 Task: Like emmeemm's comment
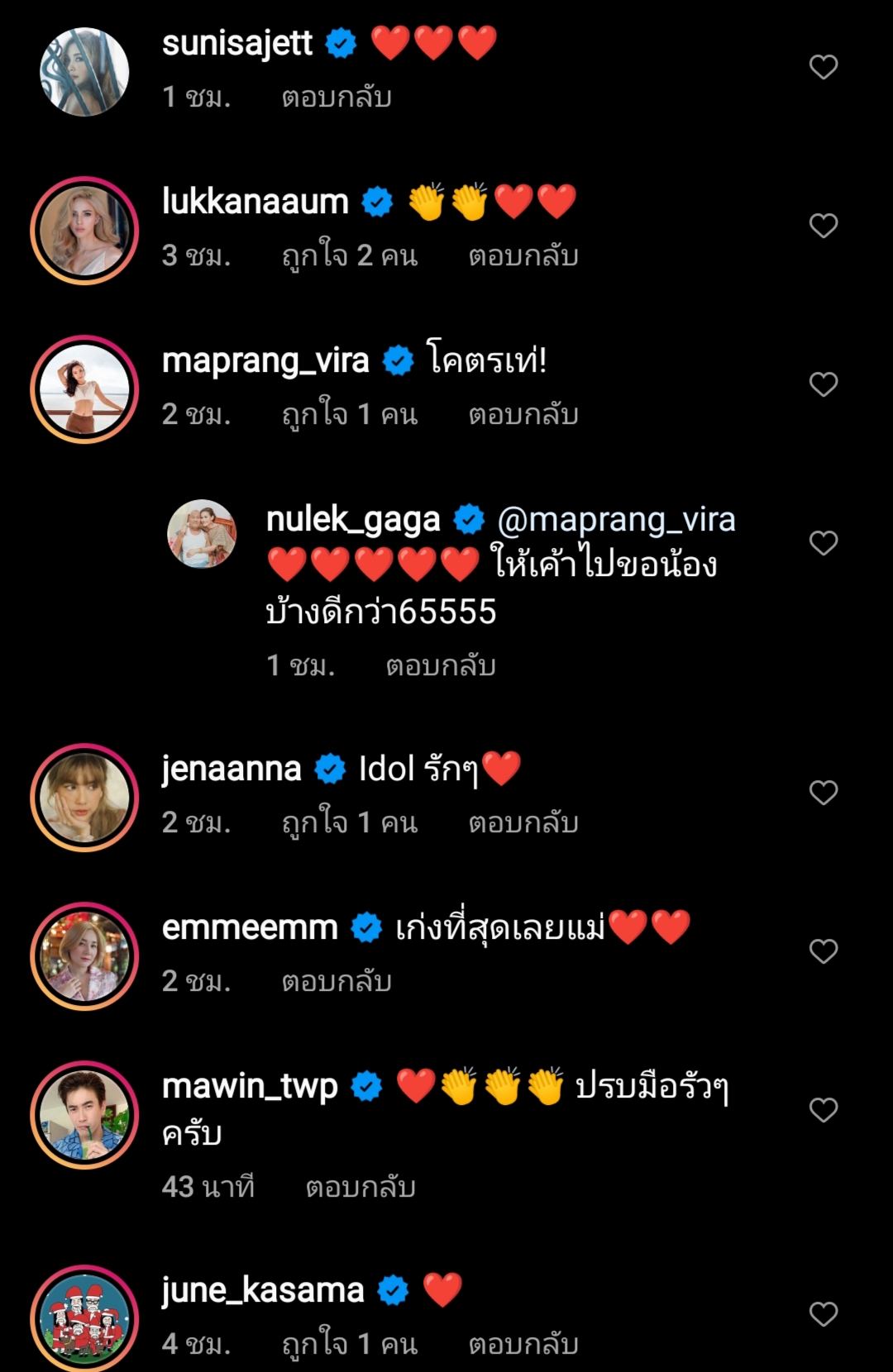pyautogui.click(x=823, y=951)
